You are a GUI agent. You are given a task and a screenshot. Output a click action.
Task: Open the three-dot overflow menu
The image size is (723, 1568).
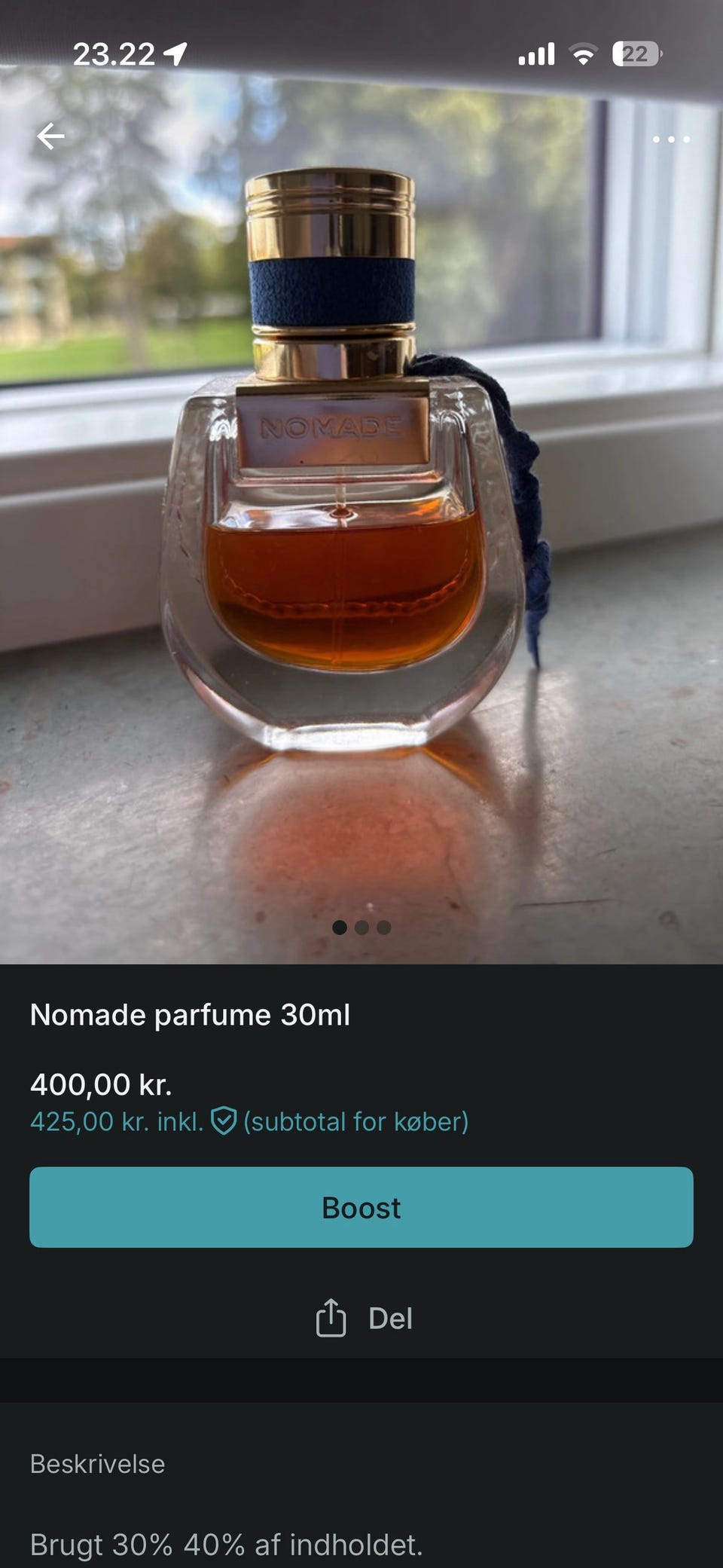pos(670,139)
